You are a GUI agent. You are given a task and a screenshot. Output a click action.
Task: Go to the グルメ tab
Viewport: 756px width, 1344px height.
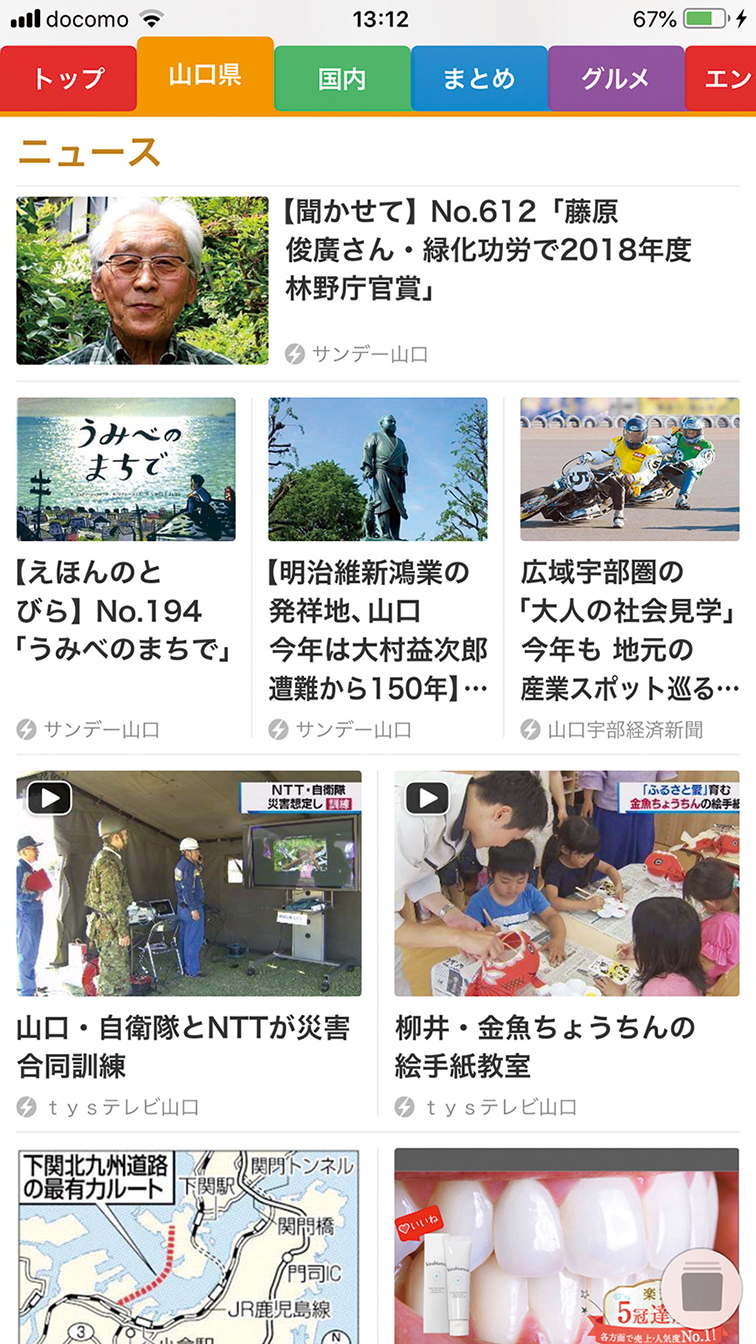616,78
